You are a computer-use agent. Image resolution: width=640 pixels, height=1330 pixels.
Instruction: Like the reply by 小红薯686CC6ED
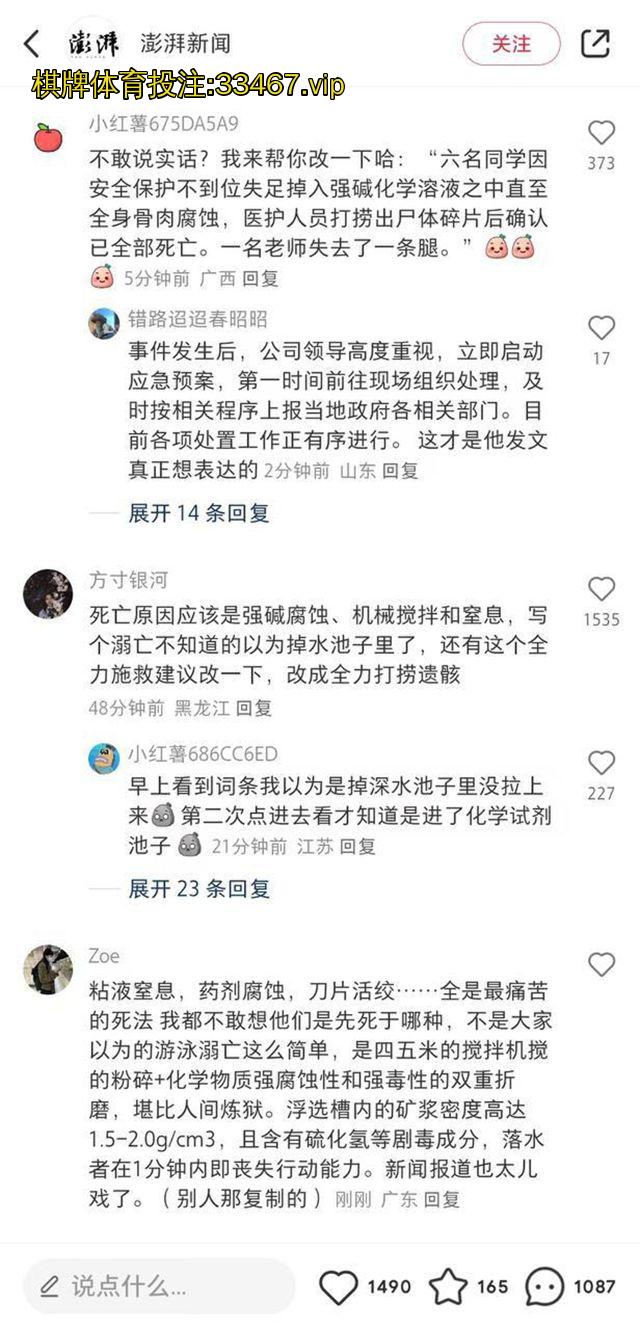click(x=601, y=763)
